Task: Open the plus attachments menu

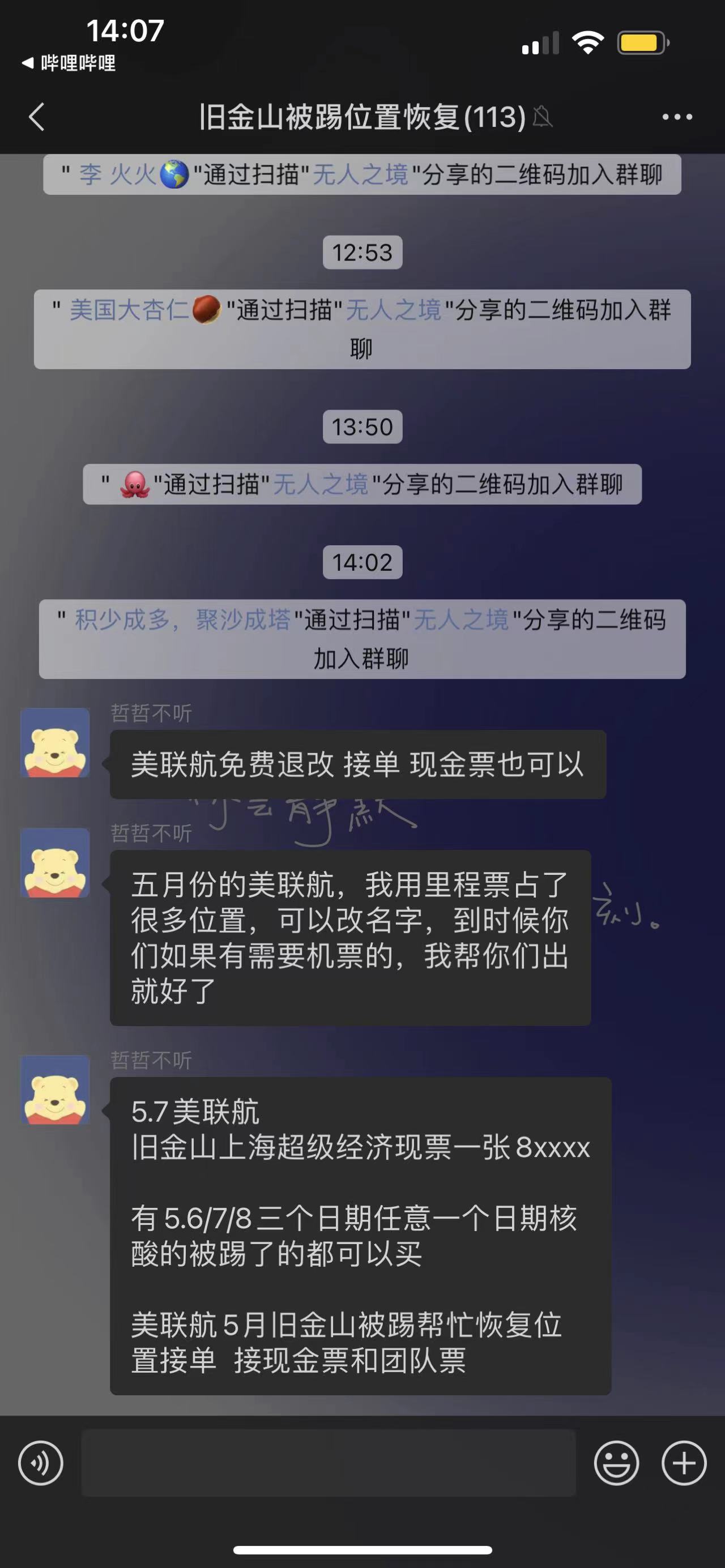Action: tap(684, 1463)
